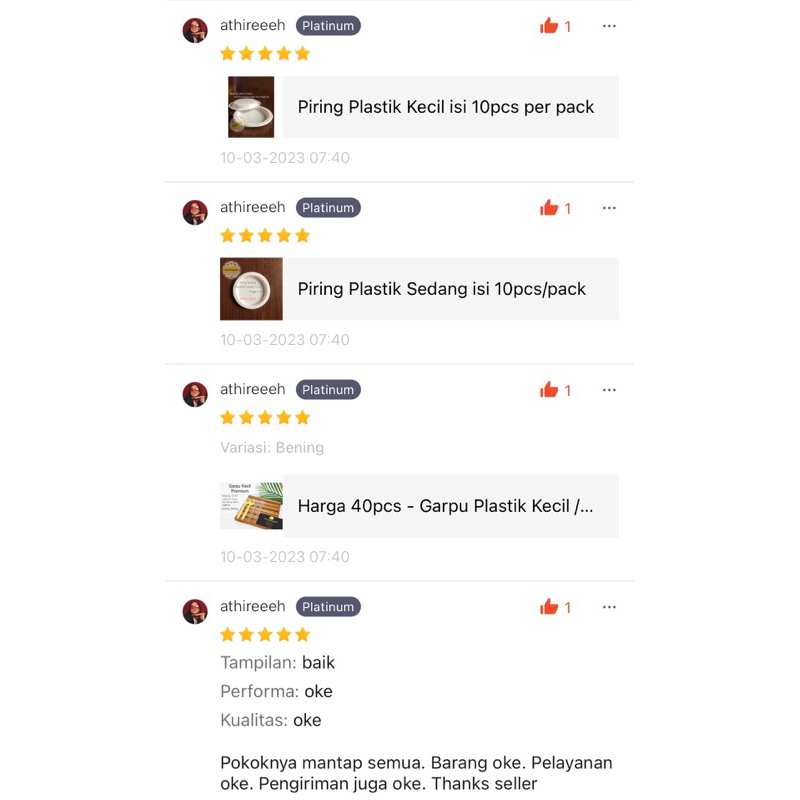Screen dimensions: 800x800
Task: Open overflow menu on 'Pokoknya mantap semua' review
Action: tap(609, 607)
